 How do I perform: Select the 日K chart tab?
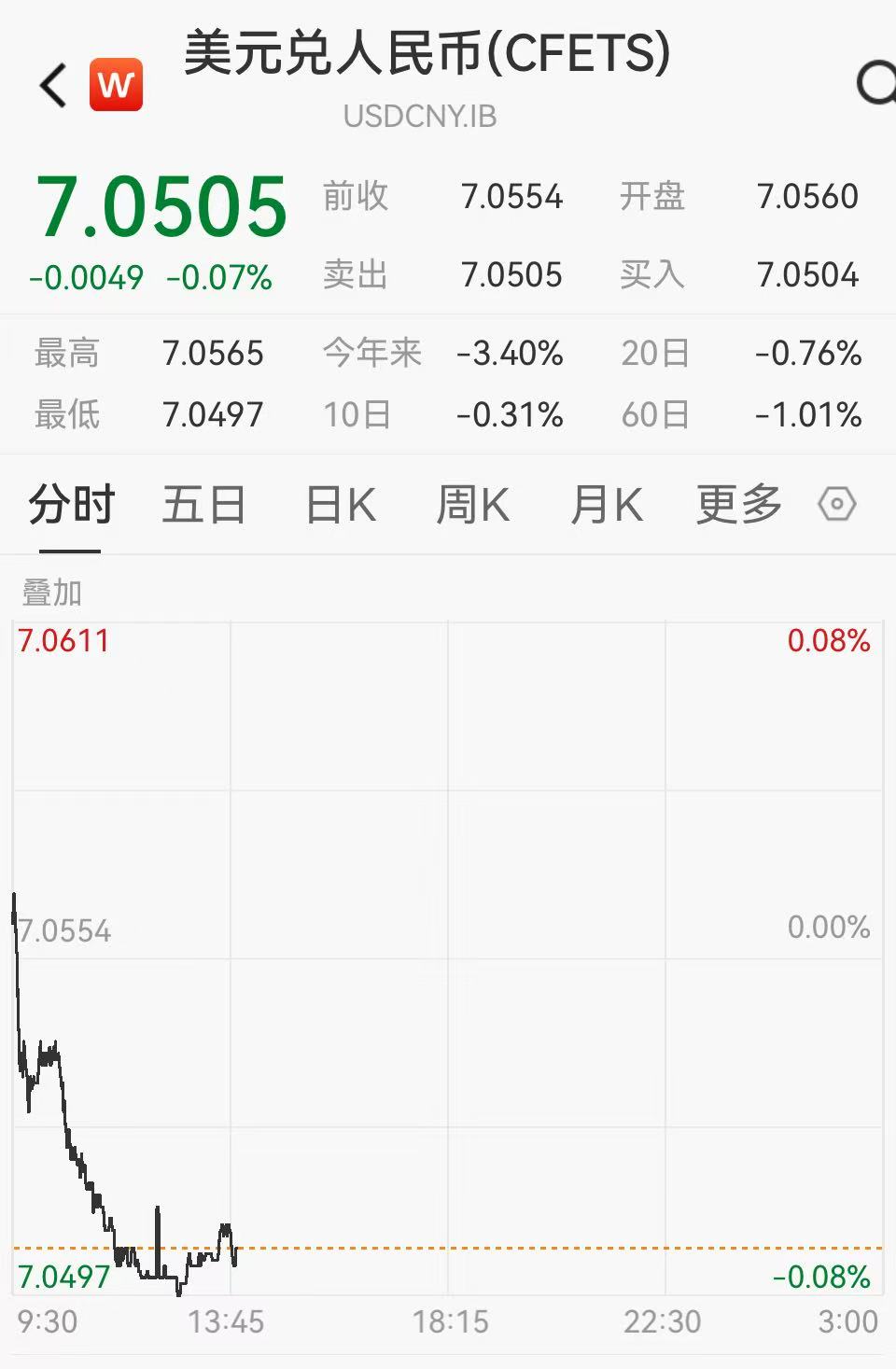click(x=341, y=505)
